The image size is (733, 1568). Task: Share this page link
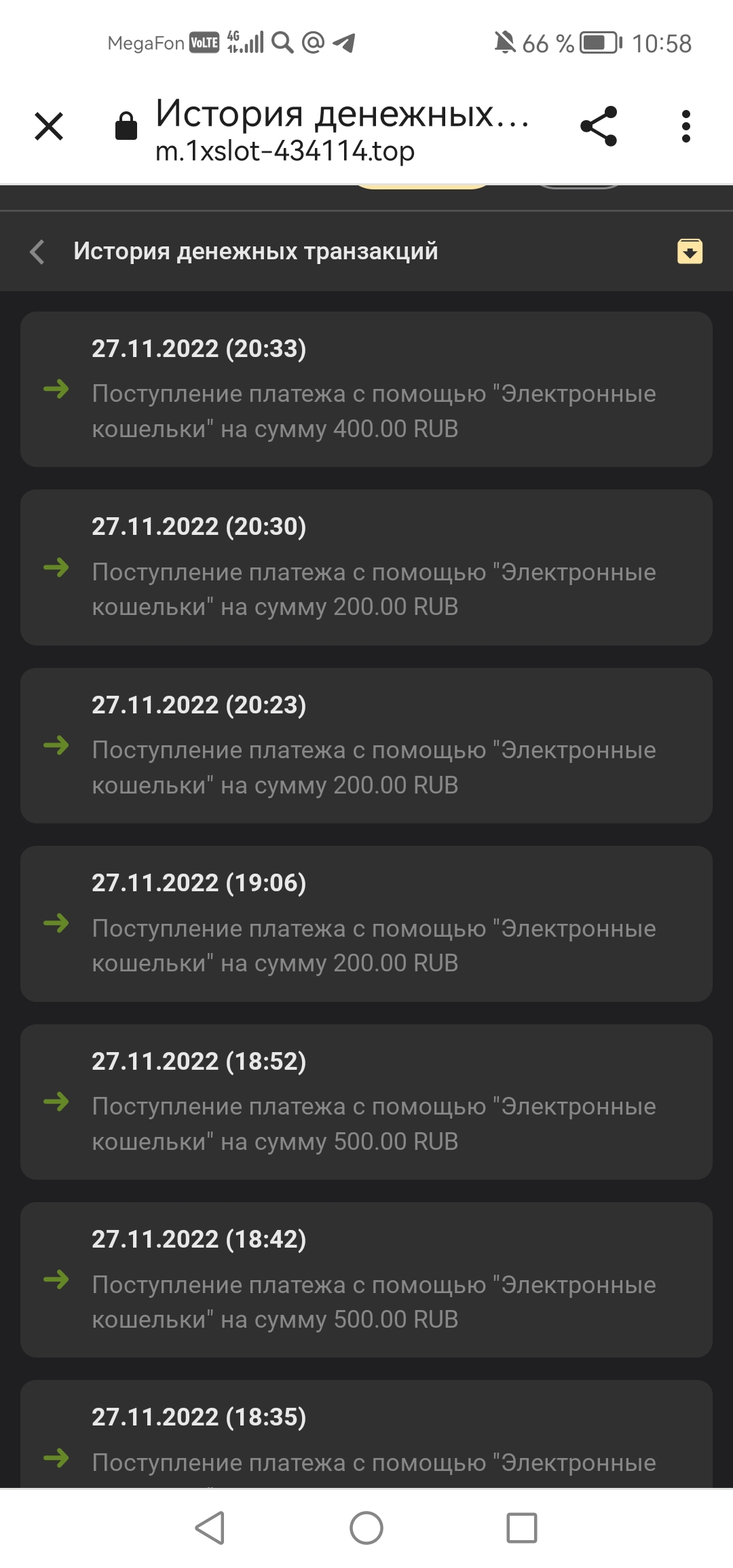click(599, 126)
